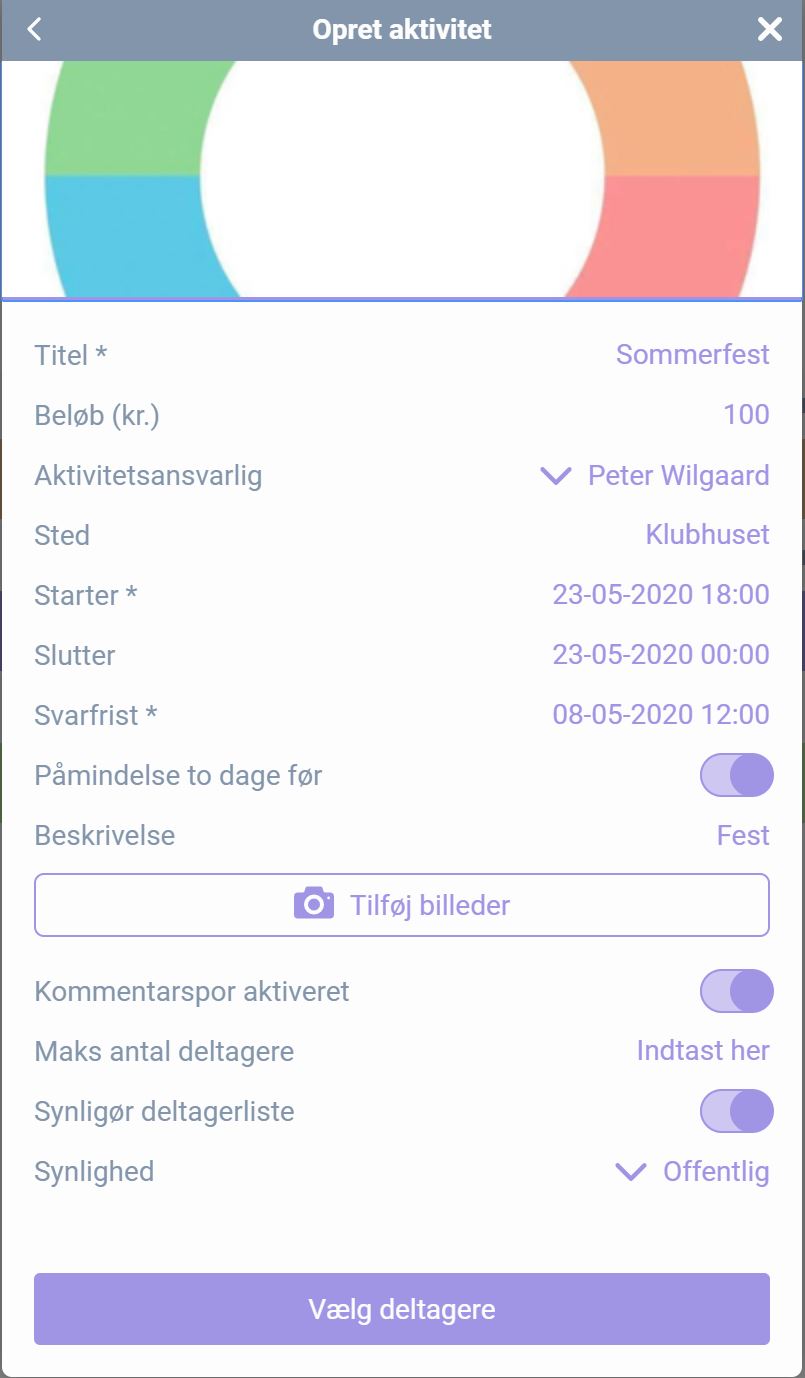Image resolution: width=805 pixels, height=1378 pixels.
Task: Select the camera icon on Tilføj billeder
Action: coord(315,903)
